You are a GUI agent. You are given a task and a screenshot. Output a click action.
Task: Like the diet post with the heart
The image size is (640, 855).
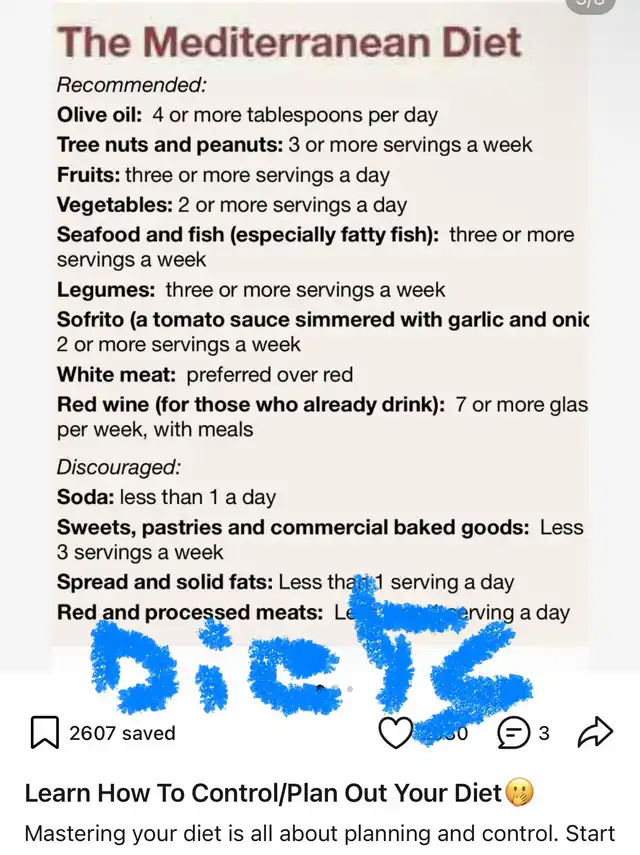[396, 734]
